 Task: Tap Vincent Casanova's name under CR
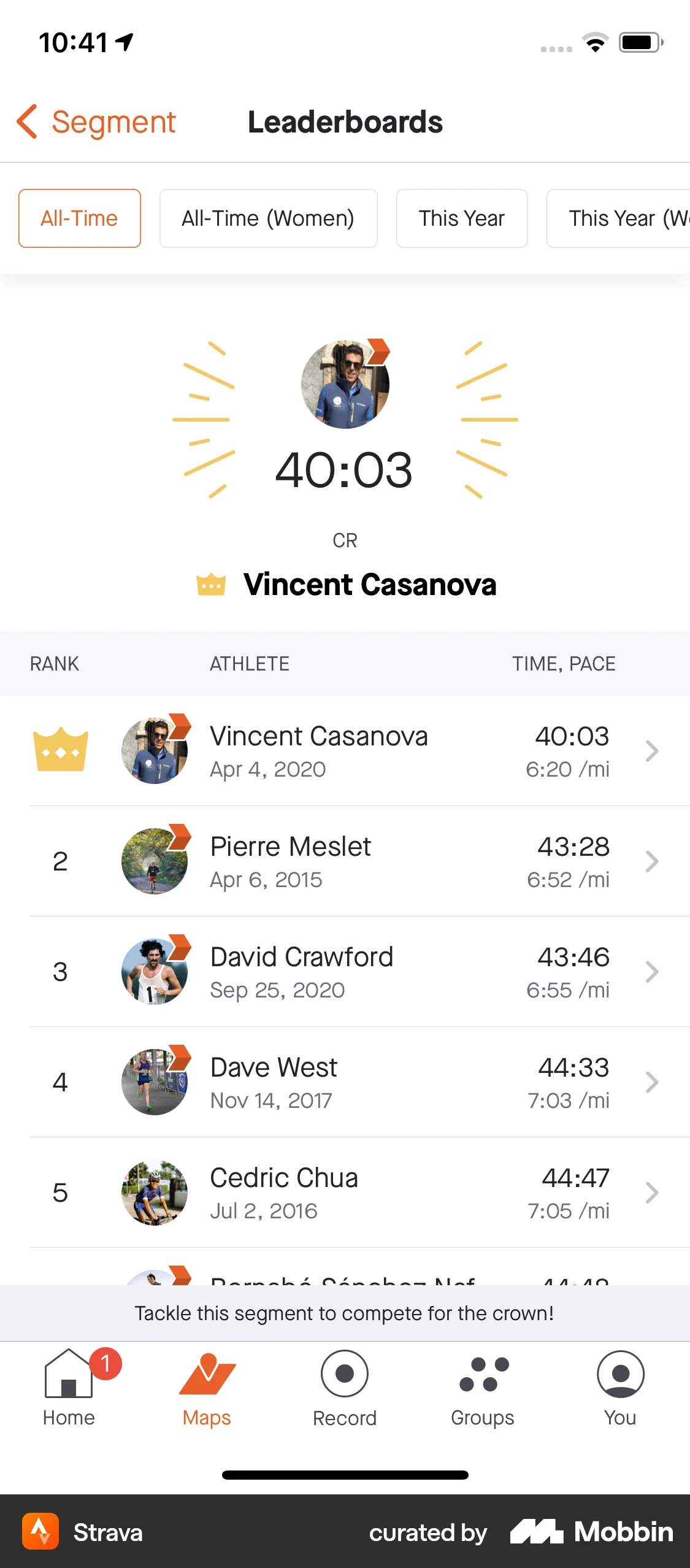point(369,585)
